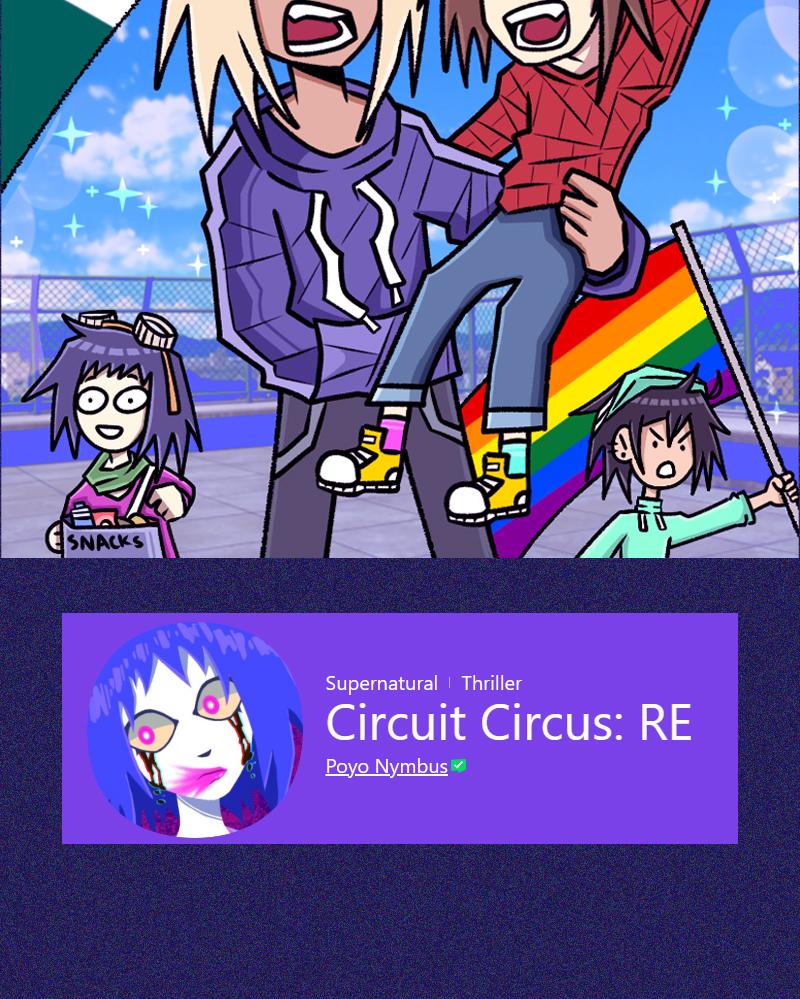Select the Thriller genre label
The height and width of the screenshot is (999, 800).
tap(491, 682)
